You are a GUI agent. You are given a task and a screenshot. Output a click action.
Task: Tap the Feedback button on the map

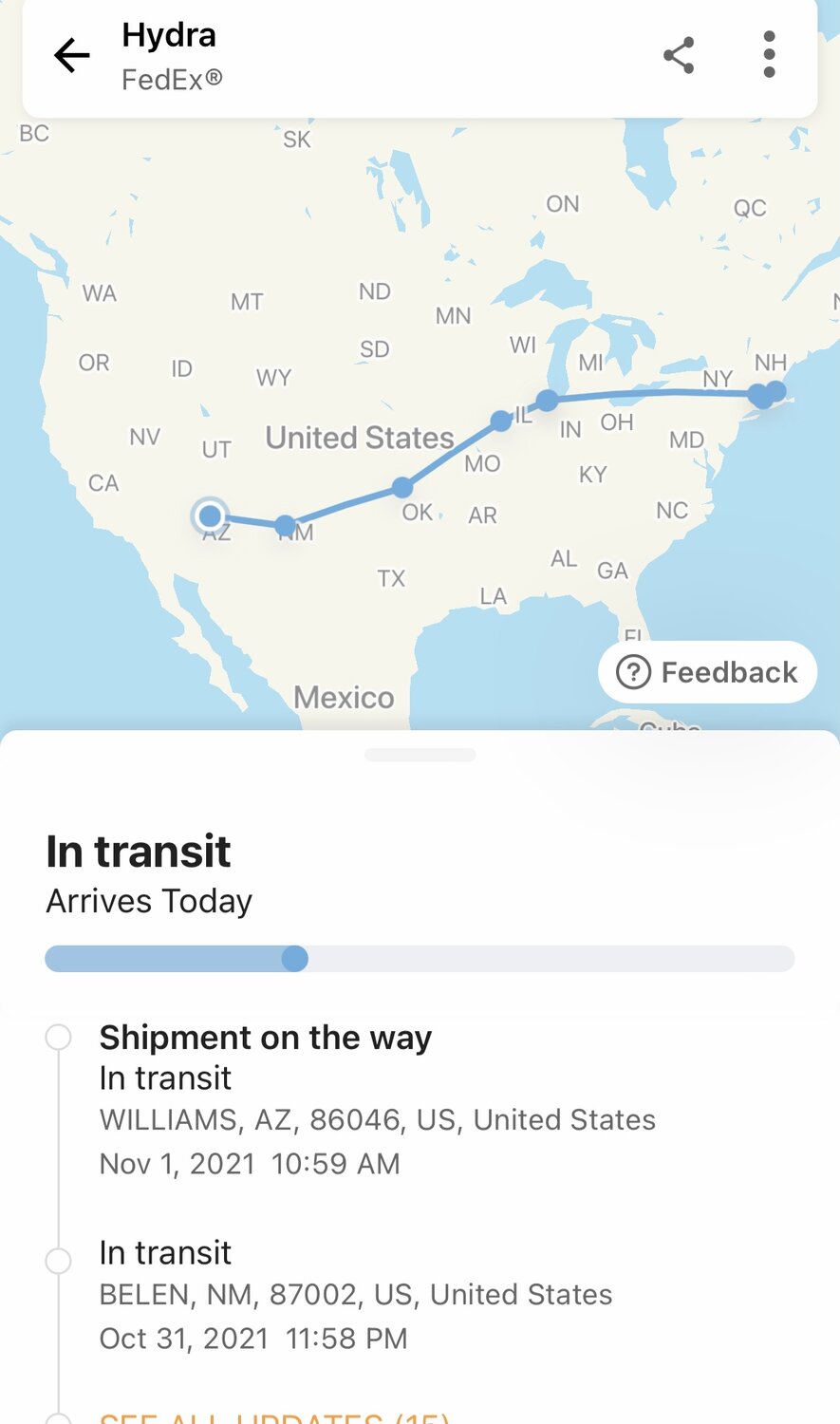tap(707, 672)
